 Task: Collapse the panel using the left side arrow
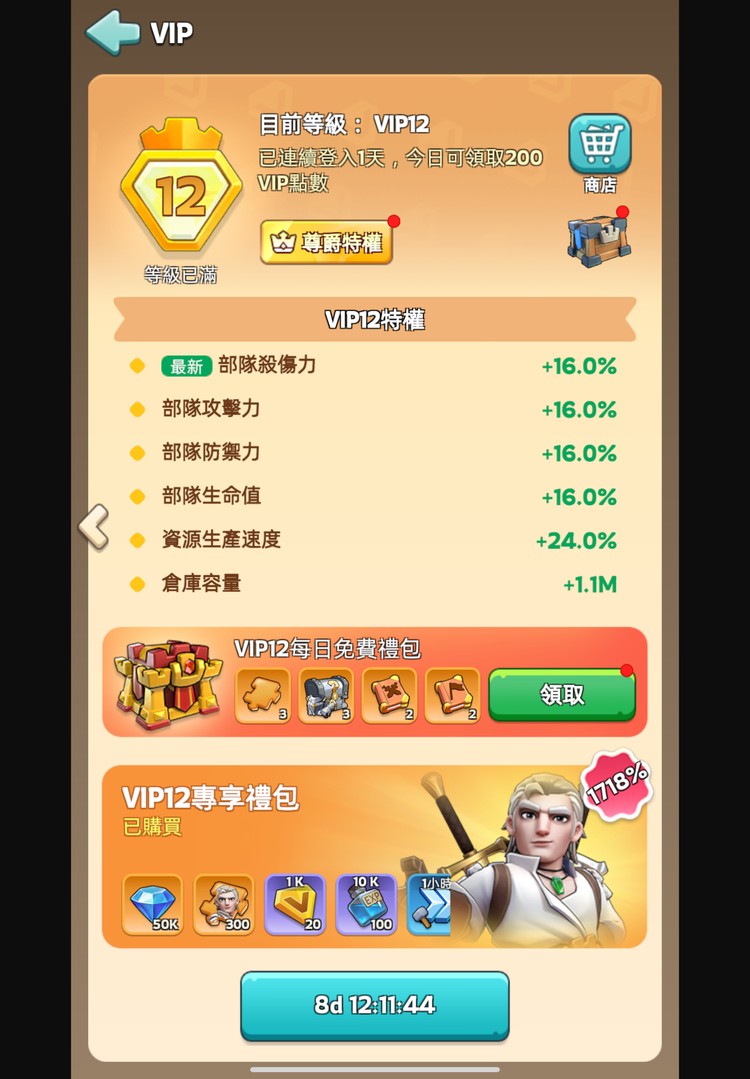pyautogui.click(x=95, y=528)
